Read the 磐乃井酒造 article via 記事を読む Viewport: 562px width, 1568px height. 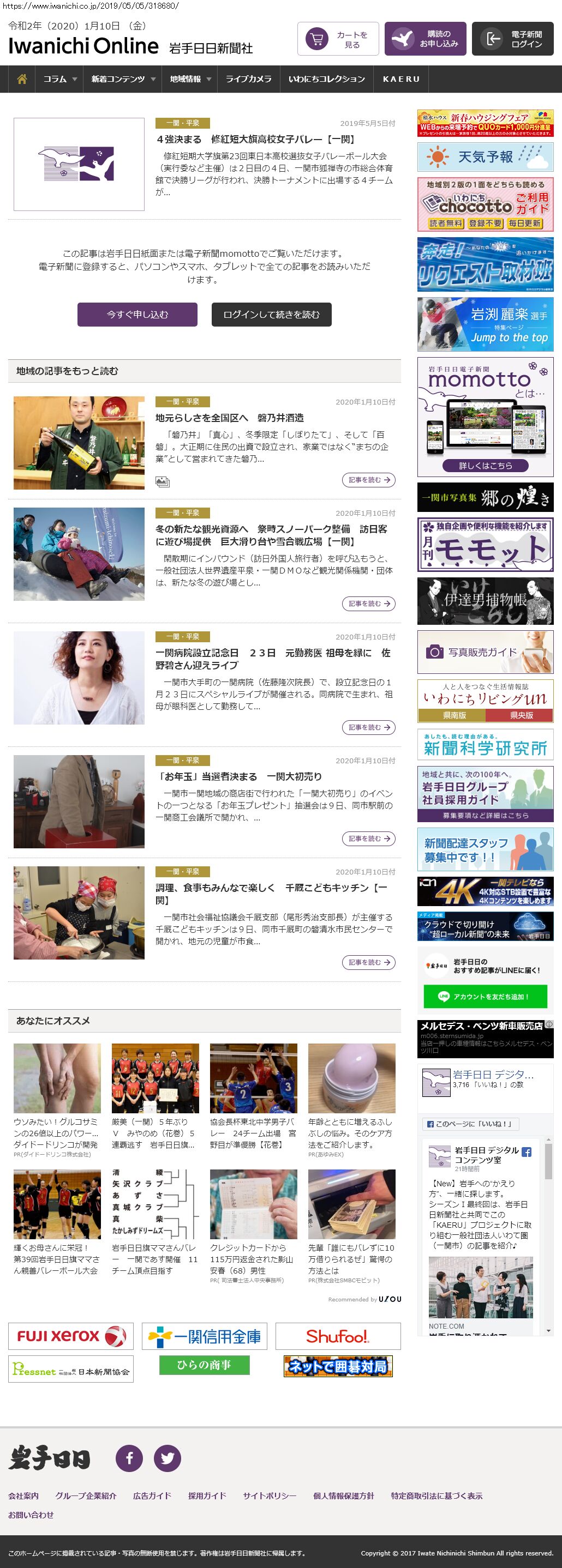(x=368, y=480)
